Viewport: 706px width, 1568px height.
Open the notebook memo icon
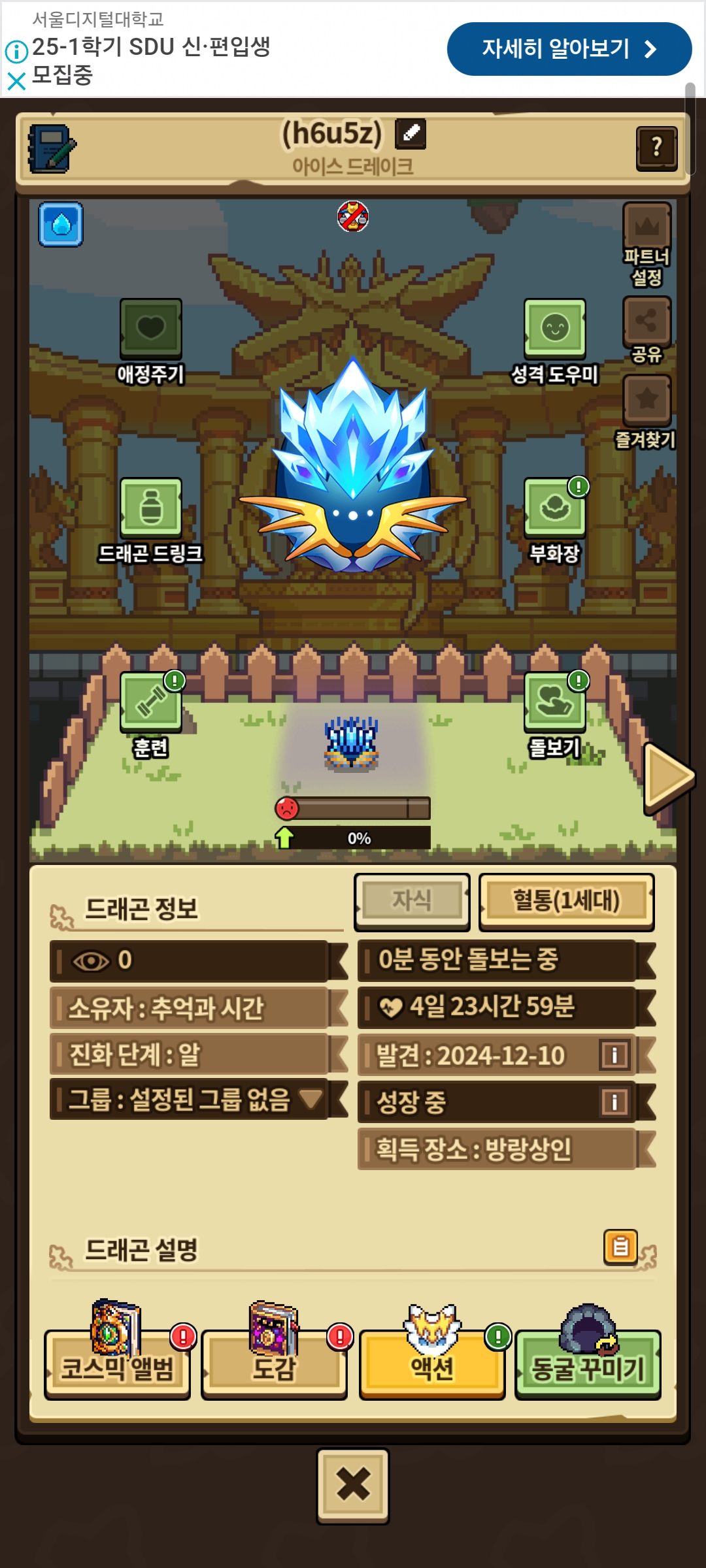click(51, 148)
